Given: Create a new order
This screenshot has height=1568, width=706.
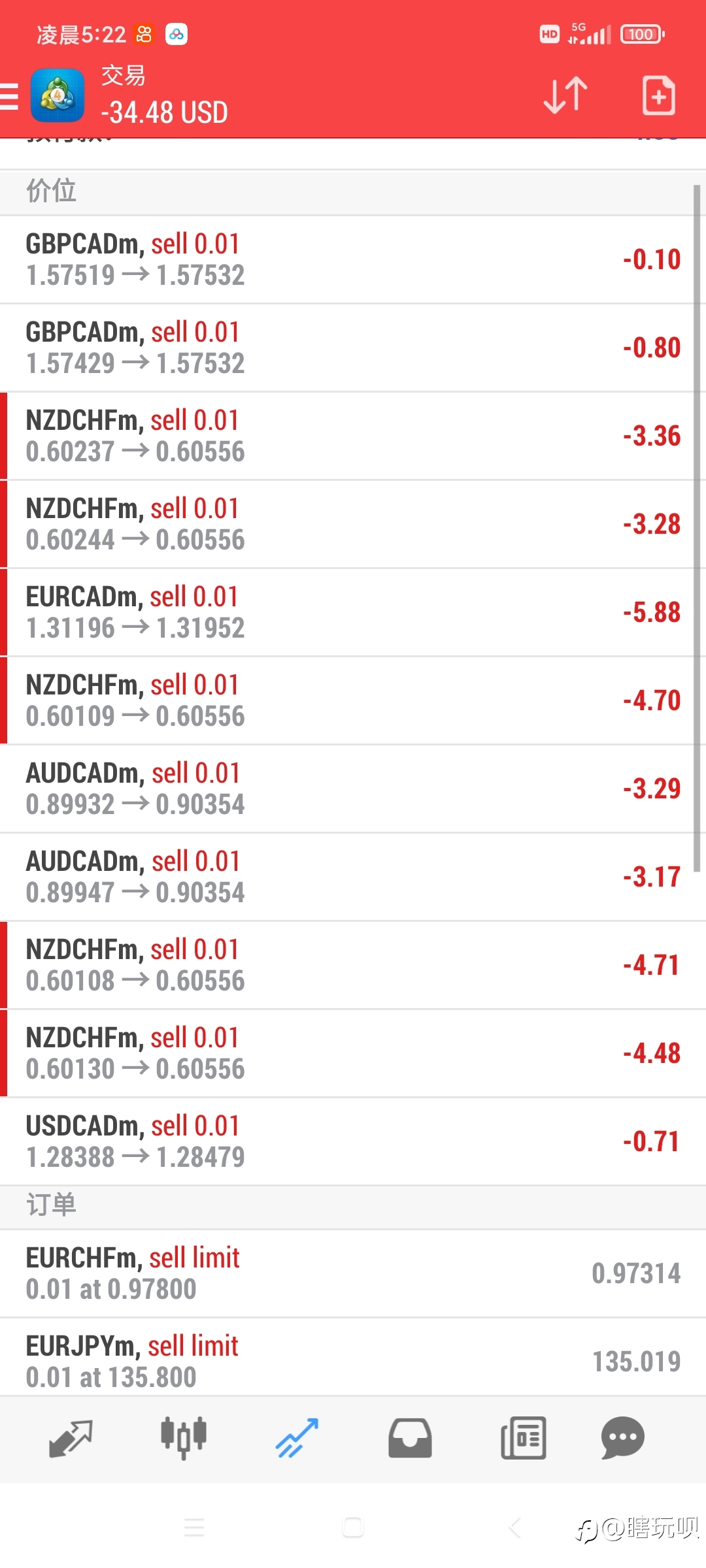Looking at the screenshot, I should click(658, 95).
